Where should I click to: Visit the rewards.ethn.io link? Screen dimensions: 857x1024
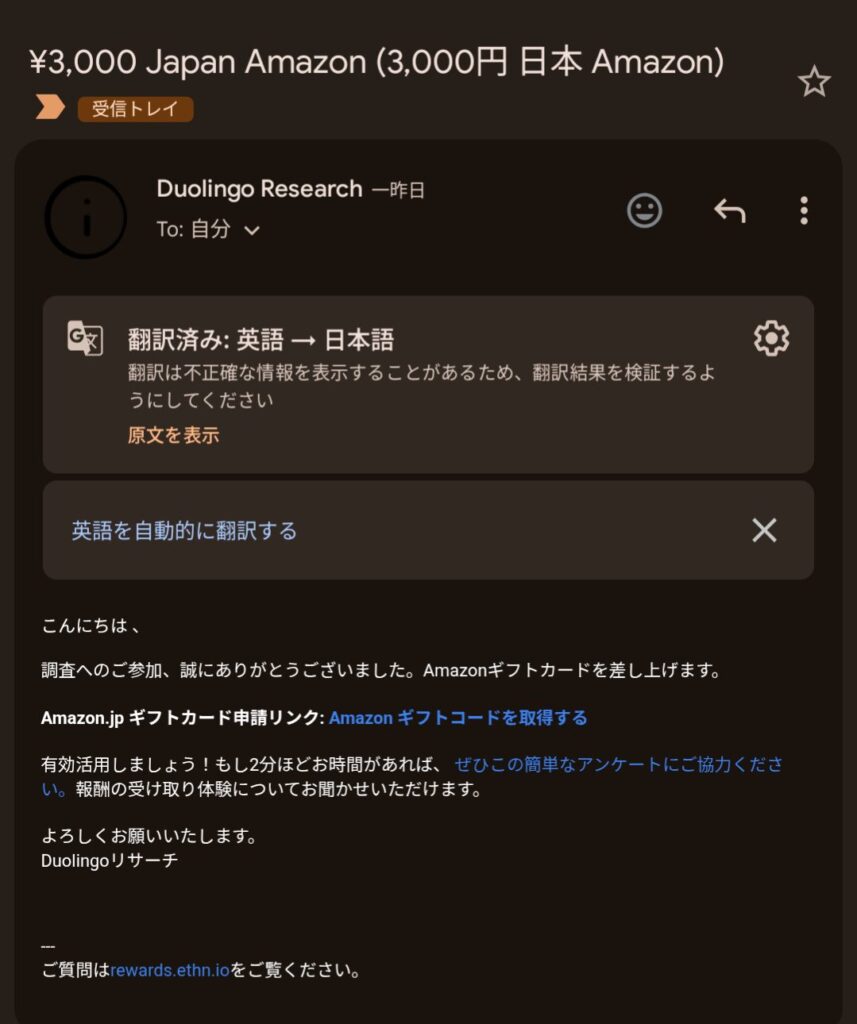[x=170, y=969]
